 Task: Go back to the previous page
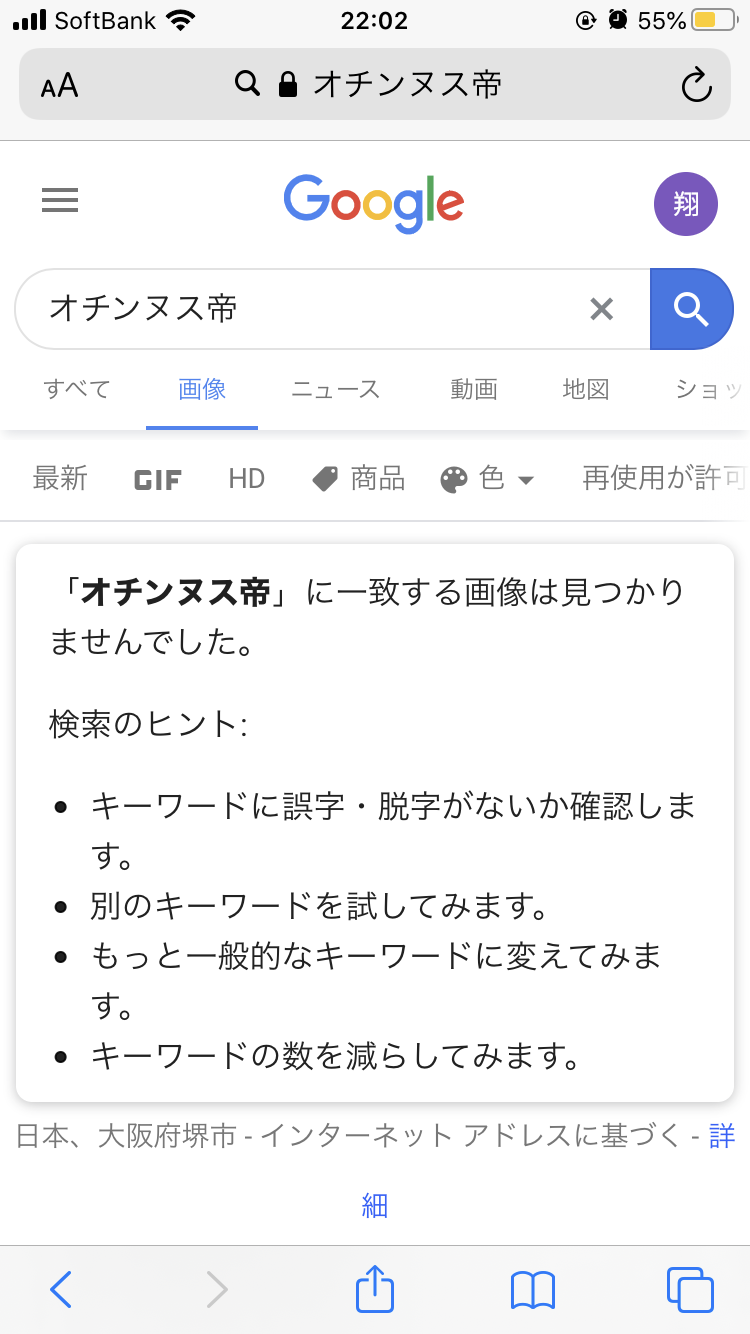click(61, 1290)
